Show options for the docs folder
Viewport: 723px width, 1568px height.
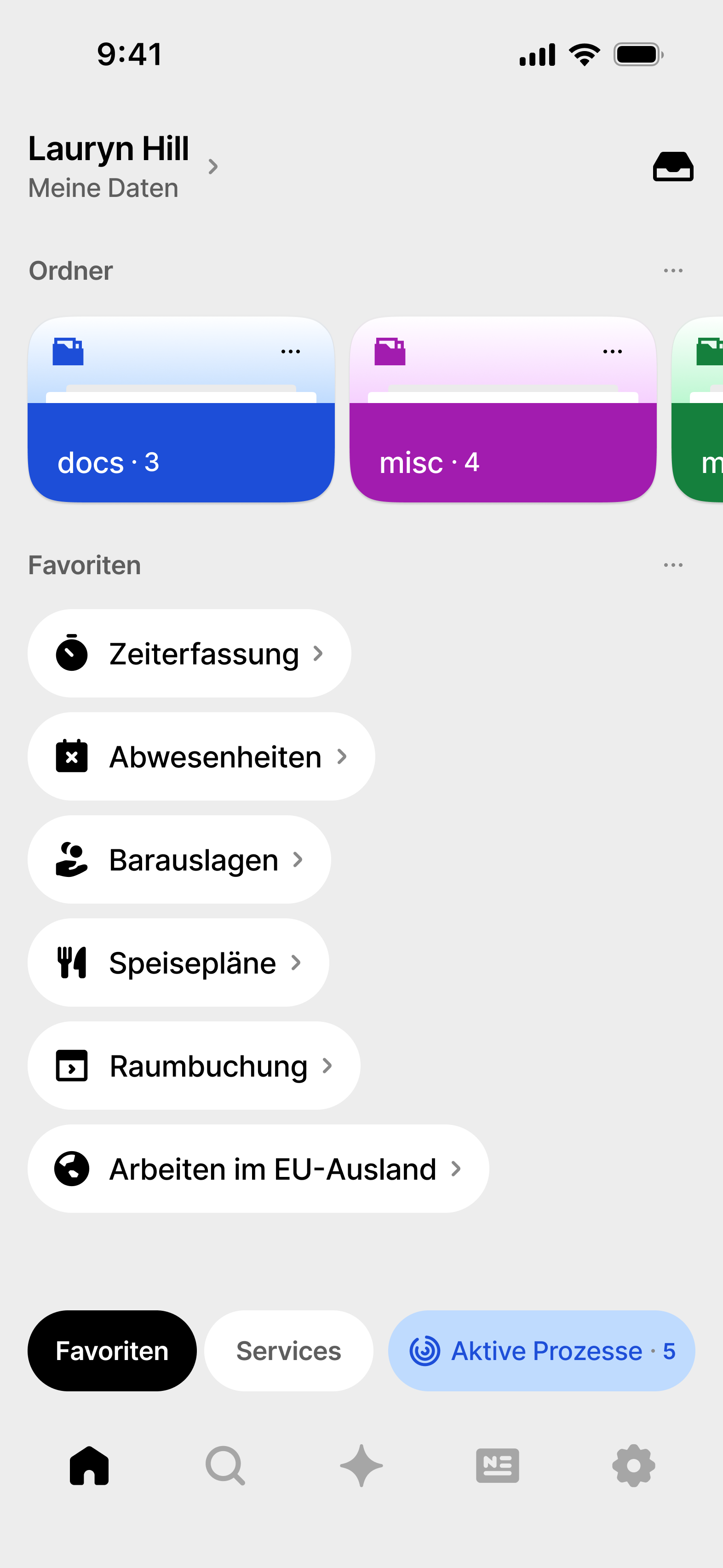290,351
